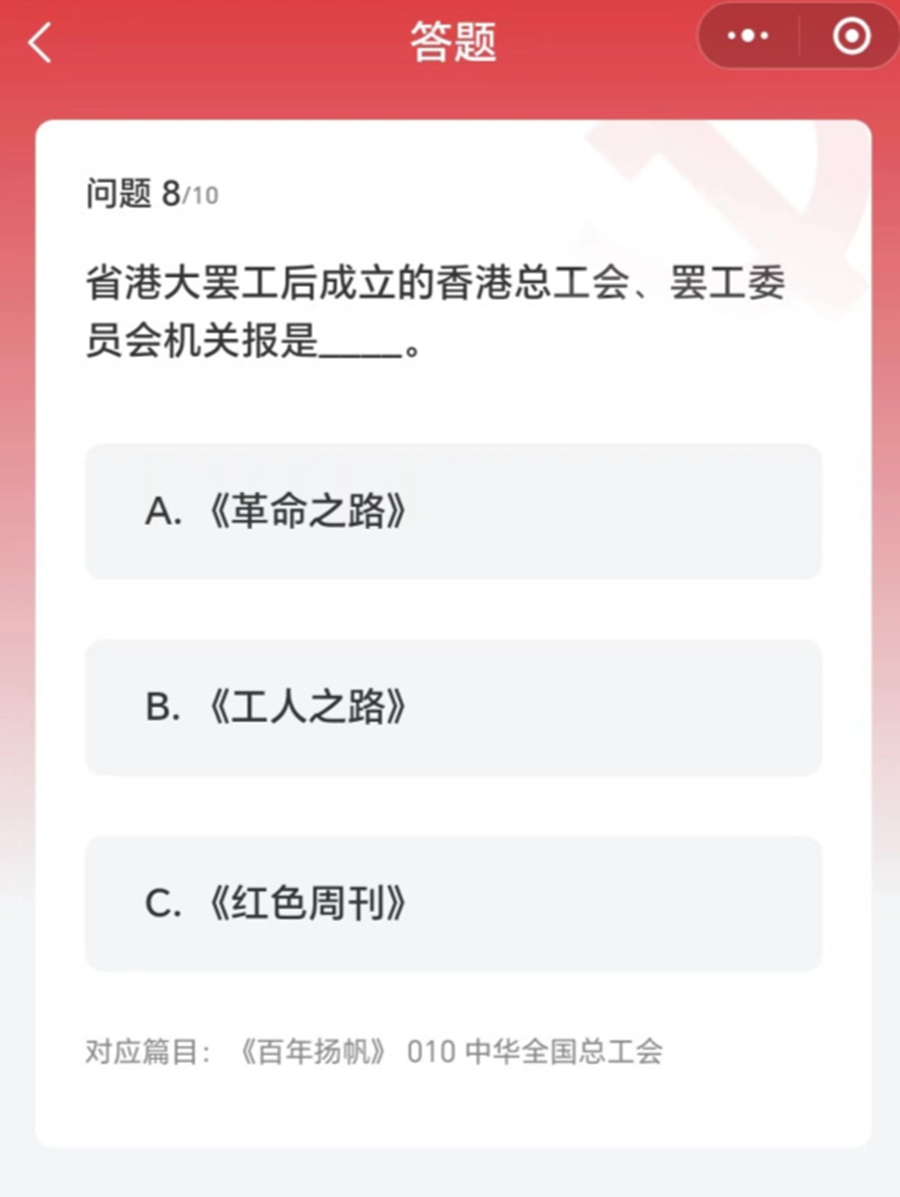Pick answer C 《红色周刊》
The image size is (900, 1197).
click(453, 904)
